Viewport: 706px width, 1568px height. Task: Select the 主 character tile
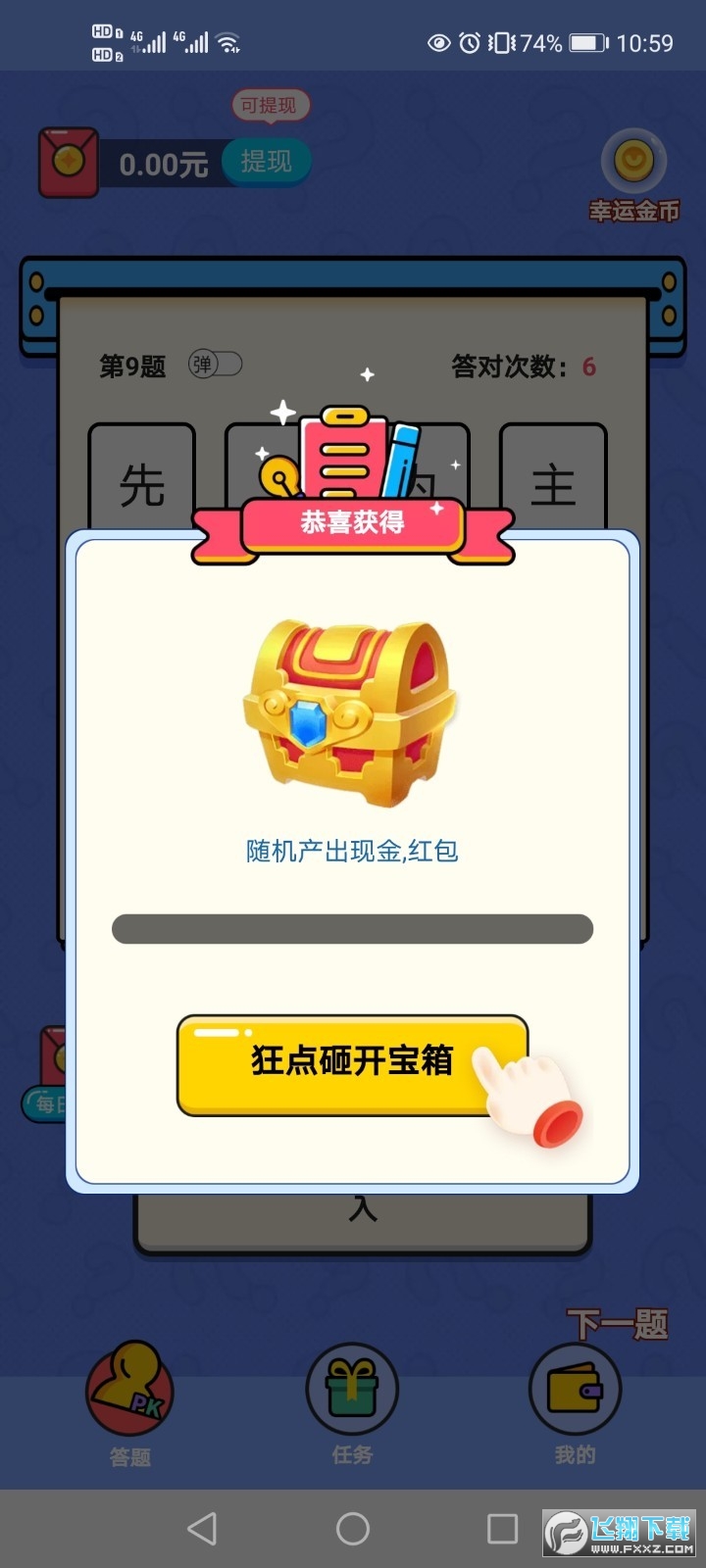(x=553, y=480)
